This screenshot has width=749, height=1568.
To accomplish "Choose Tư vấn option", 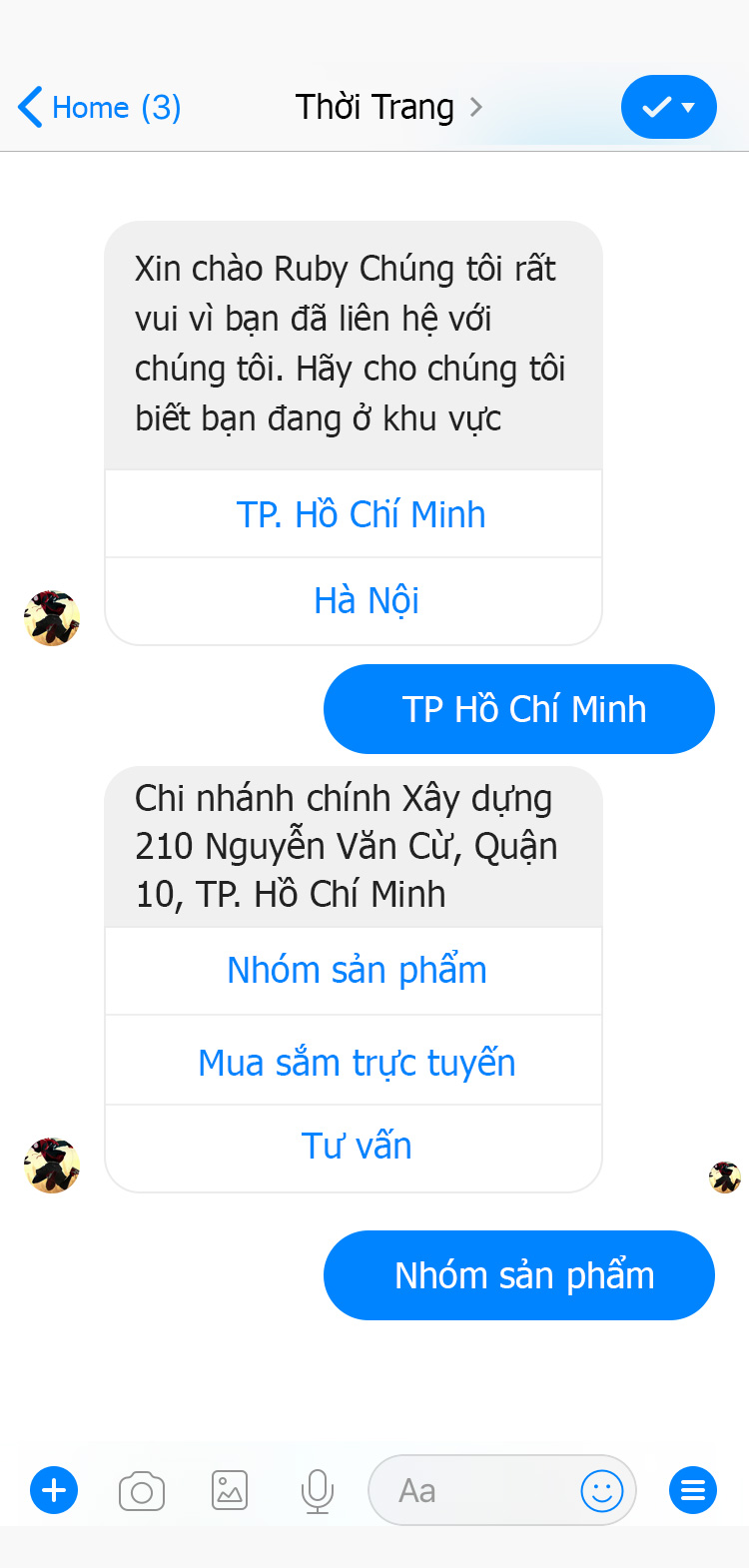I will pos(357,1147).
